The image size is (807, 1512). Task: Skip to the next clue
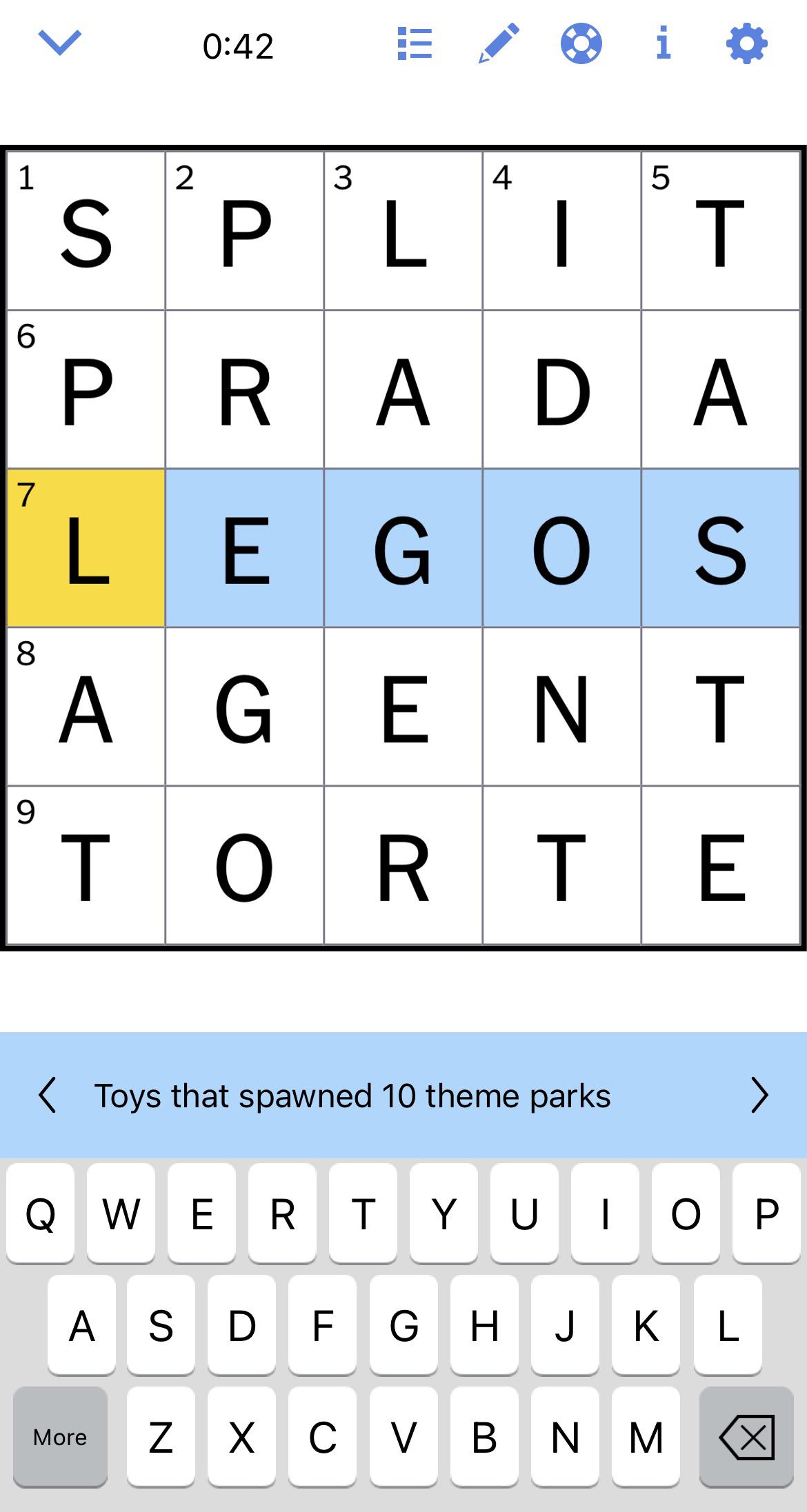pyautogui.click(x=759, y=1095)
